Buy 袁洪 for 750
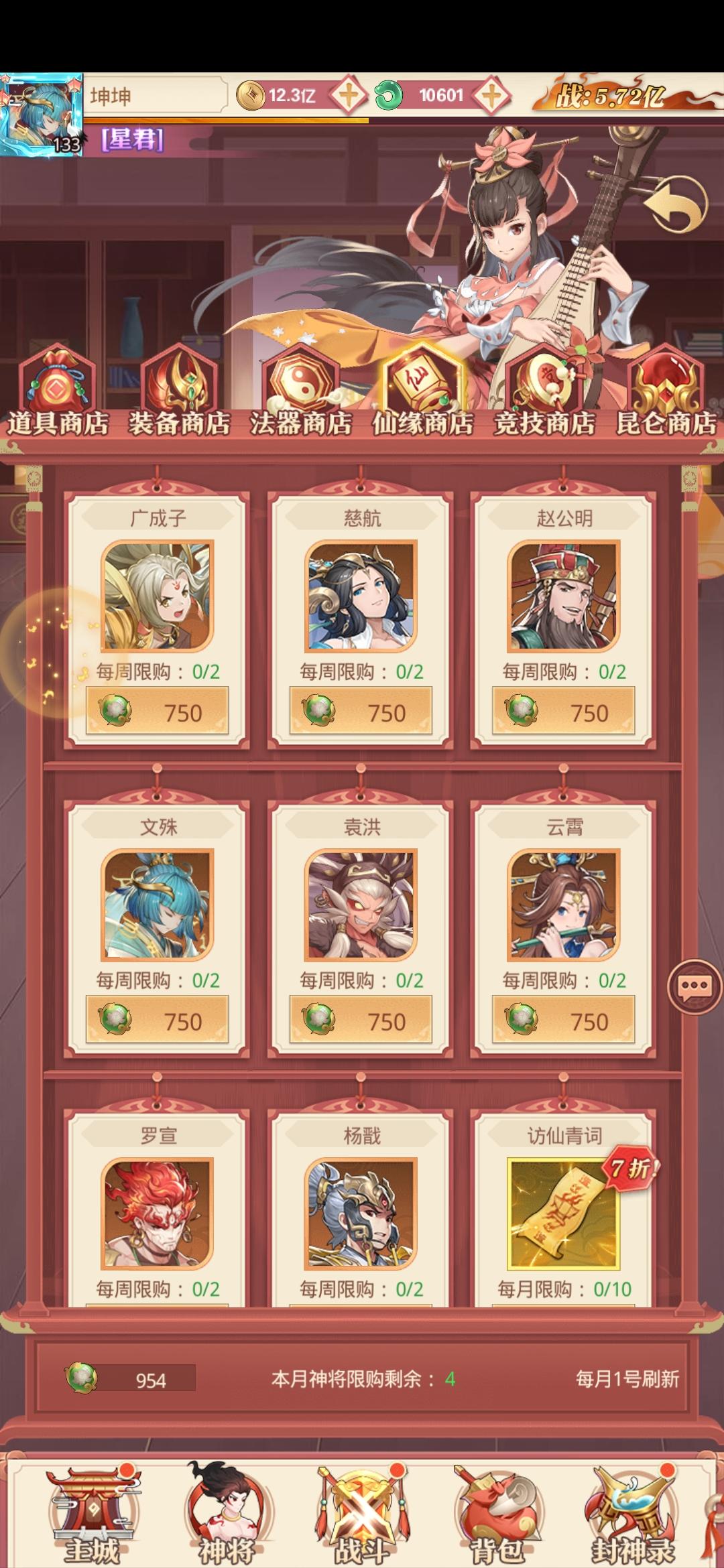The height and width of the screenshot is (1568, 724). click(x=361, y=1021)
